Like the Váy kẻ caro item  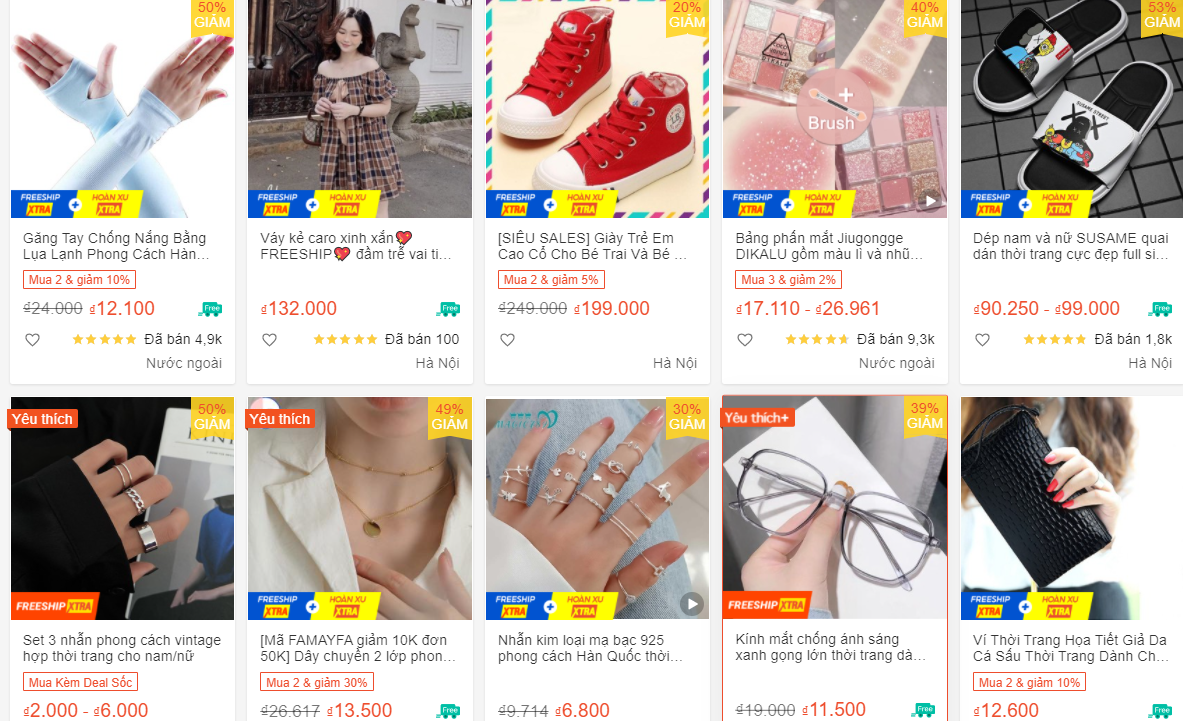point(269,340)
